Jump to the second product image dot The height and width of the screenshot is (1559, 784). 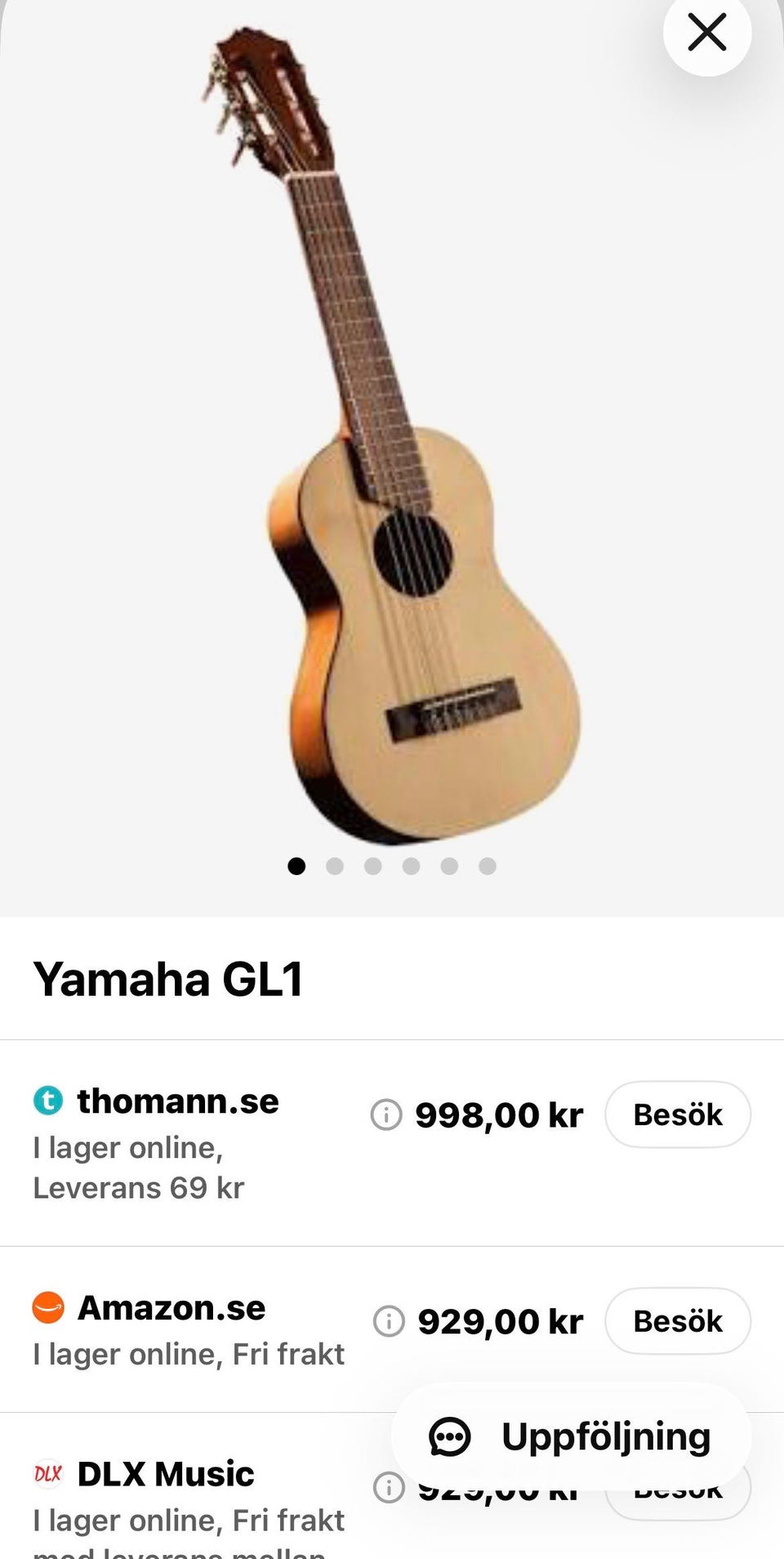coord(335,866)
